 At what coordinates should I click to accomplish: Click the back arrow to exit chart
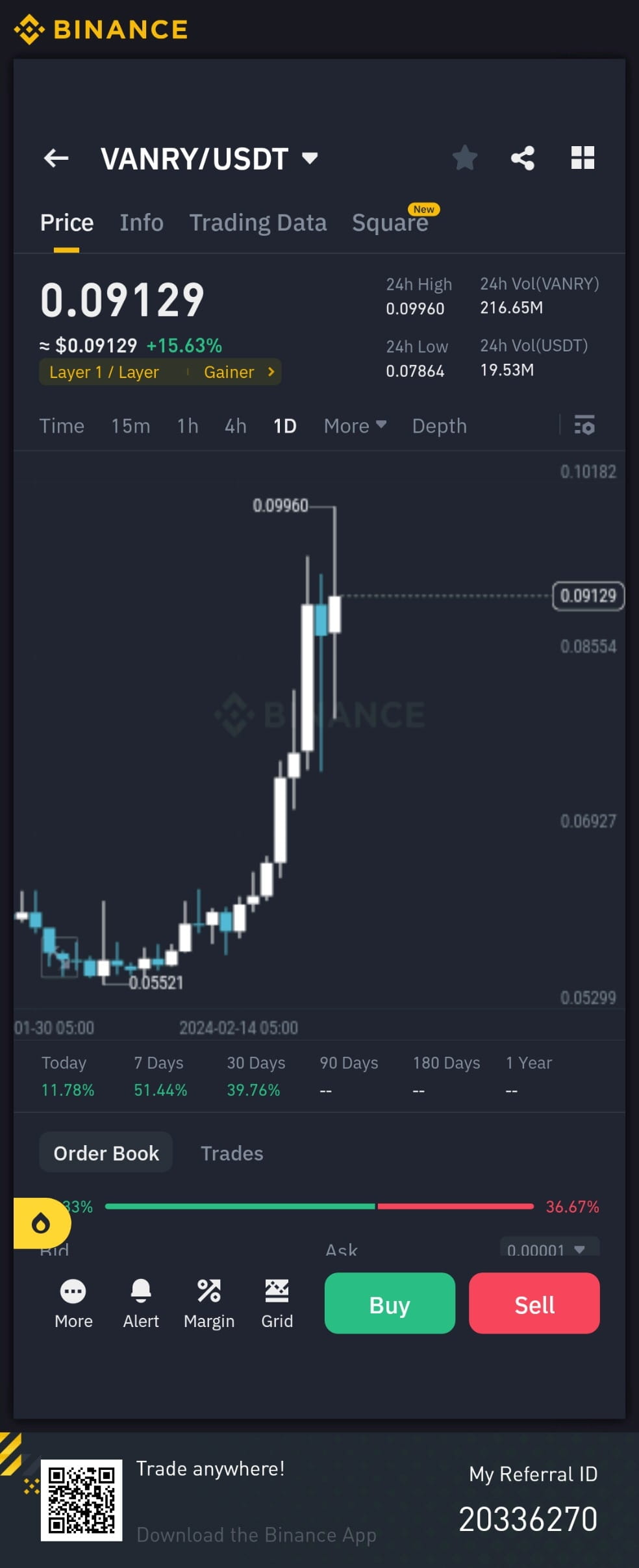(x=56, y=158)
